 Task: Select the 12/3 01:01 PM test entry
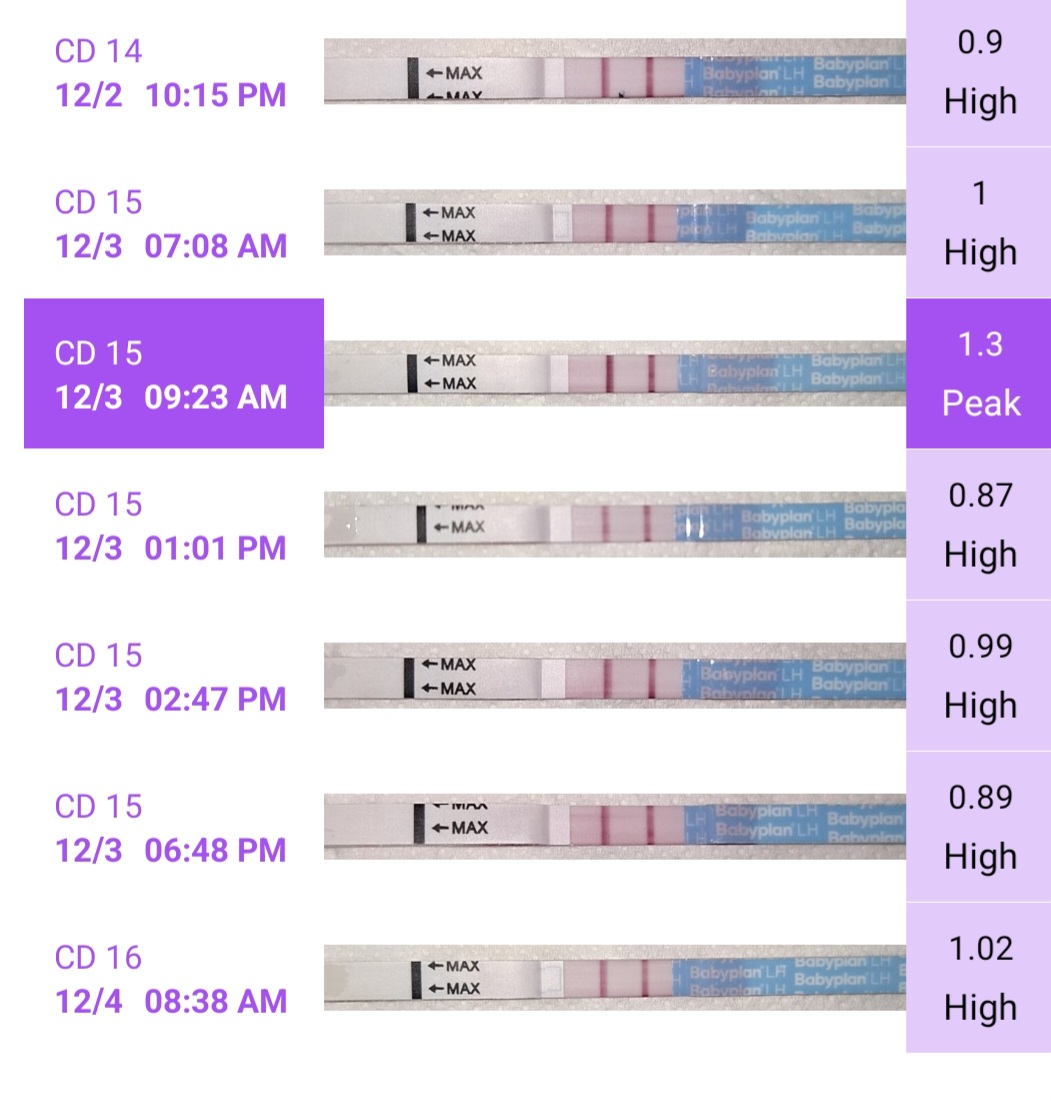tap(171, 526)
